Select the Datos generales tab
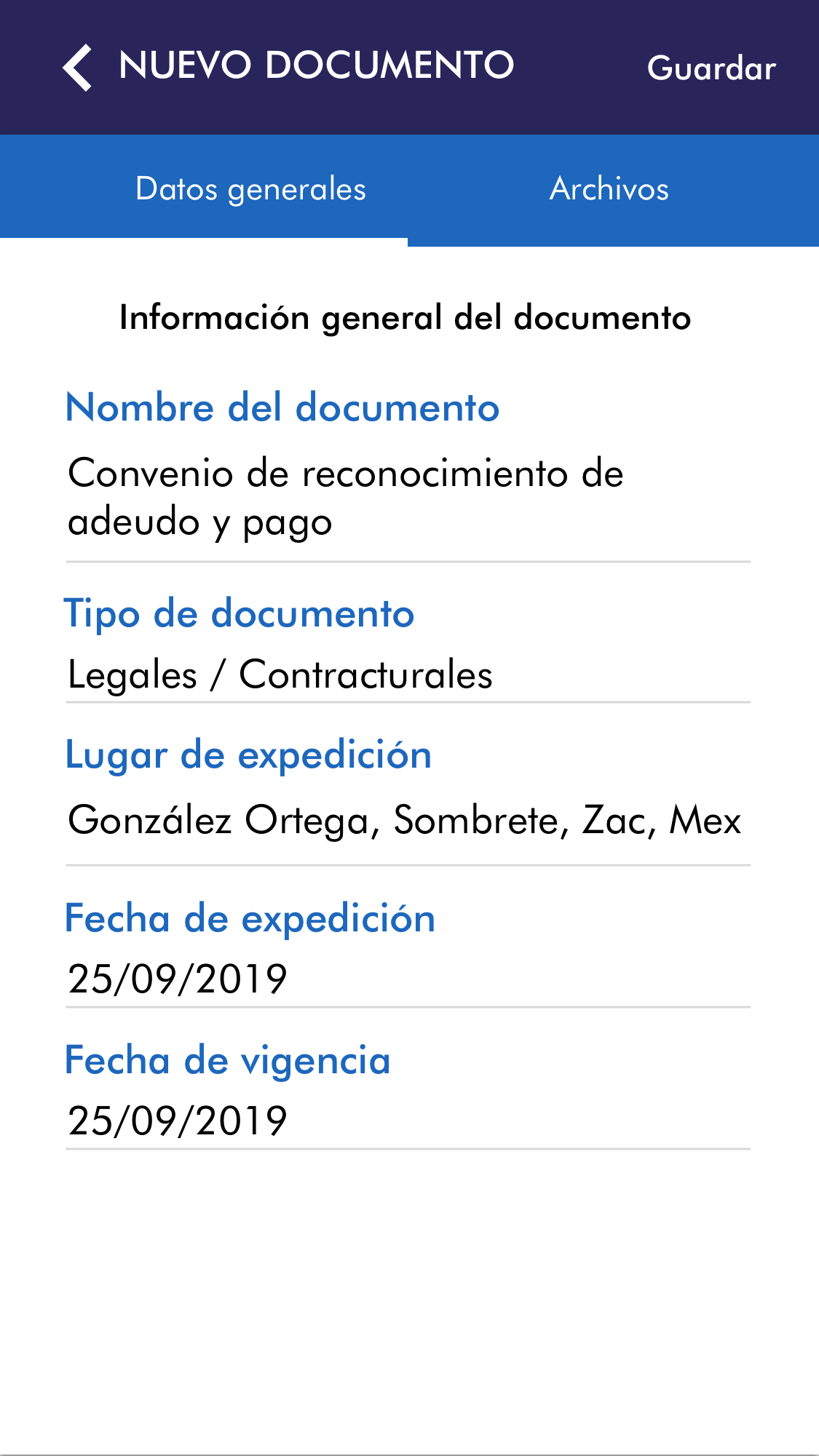 click(x=250, y=189)
